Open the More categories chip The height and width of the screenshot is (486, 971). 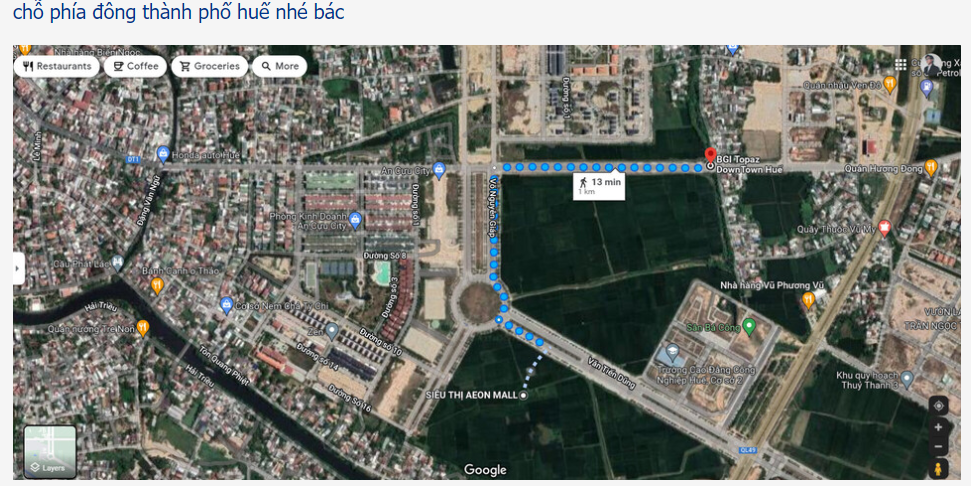pyautogui.click(x=279, y=66)
